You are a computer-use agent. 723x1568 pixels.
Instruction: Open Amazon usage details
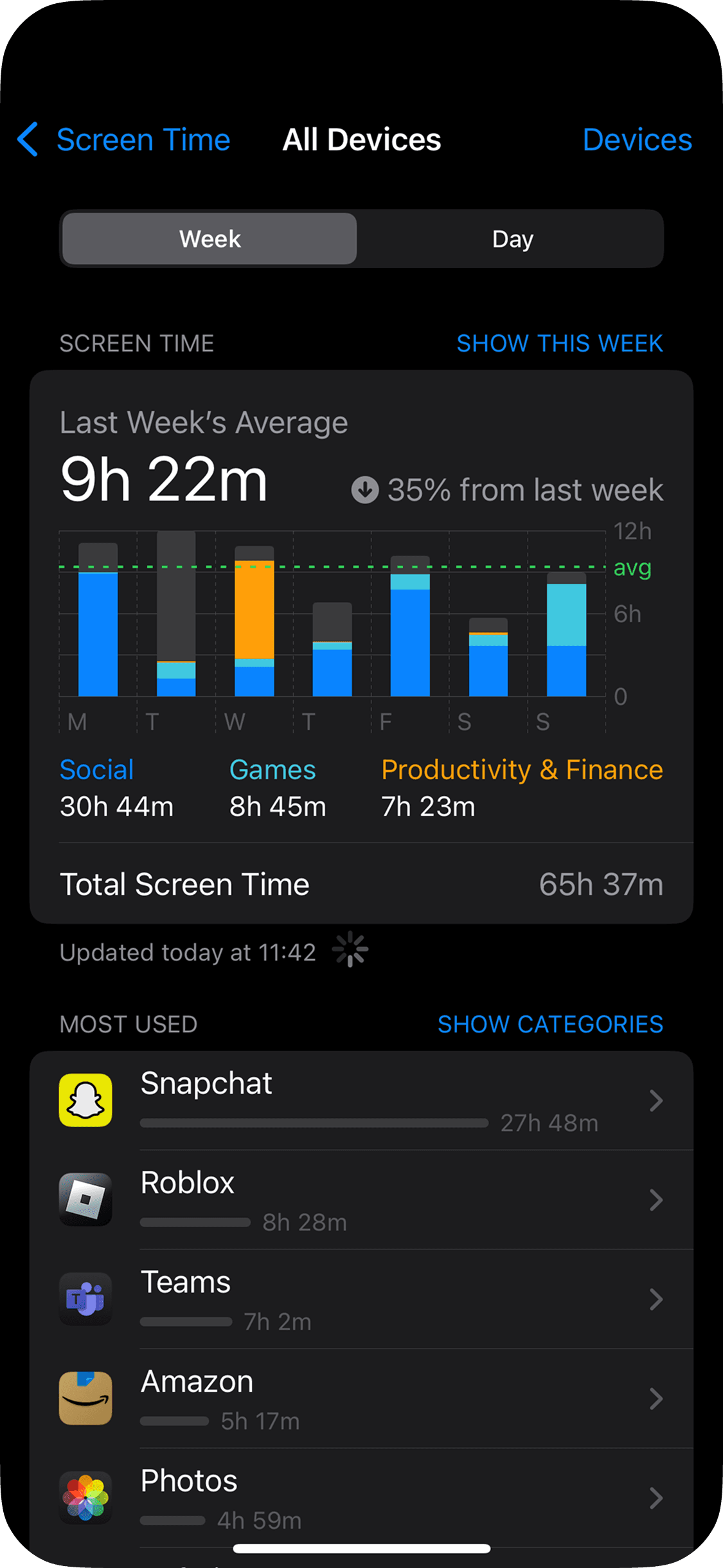point(361,1399)
